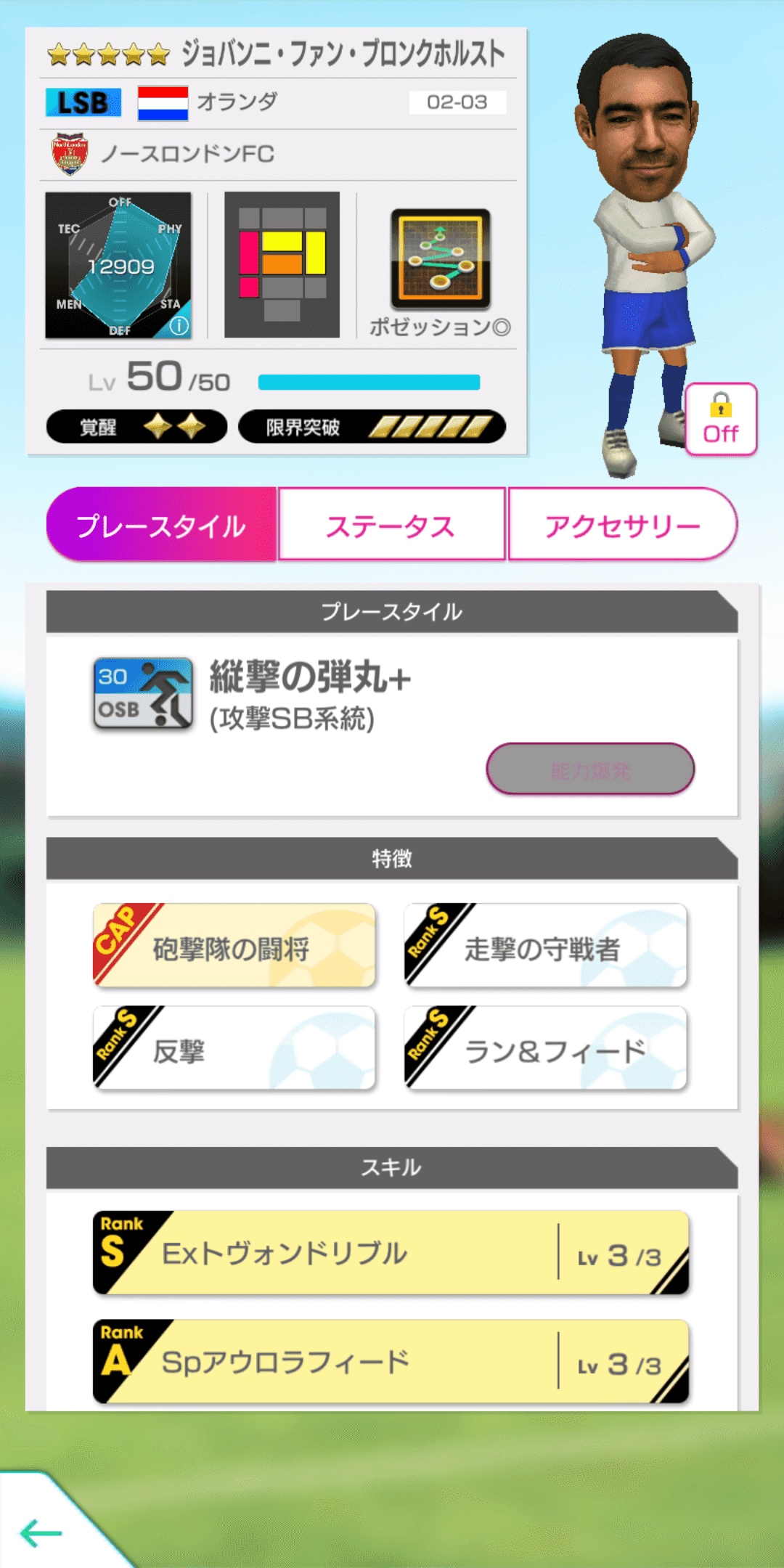
Task: Tap the formation position grid icon
Action: 282,264
